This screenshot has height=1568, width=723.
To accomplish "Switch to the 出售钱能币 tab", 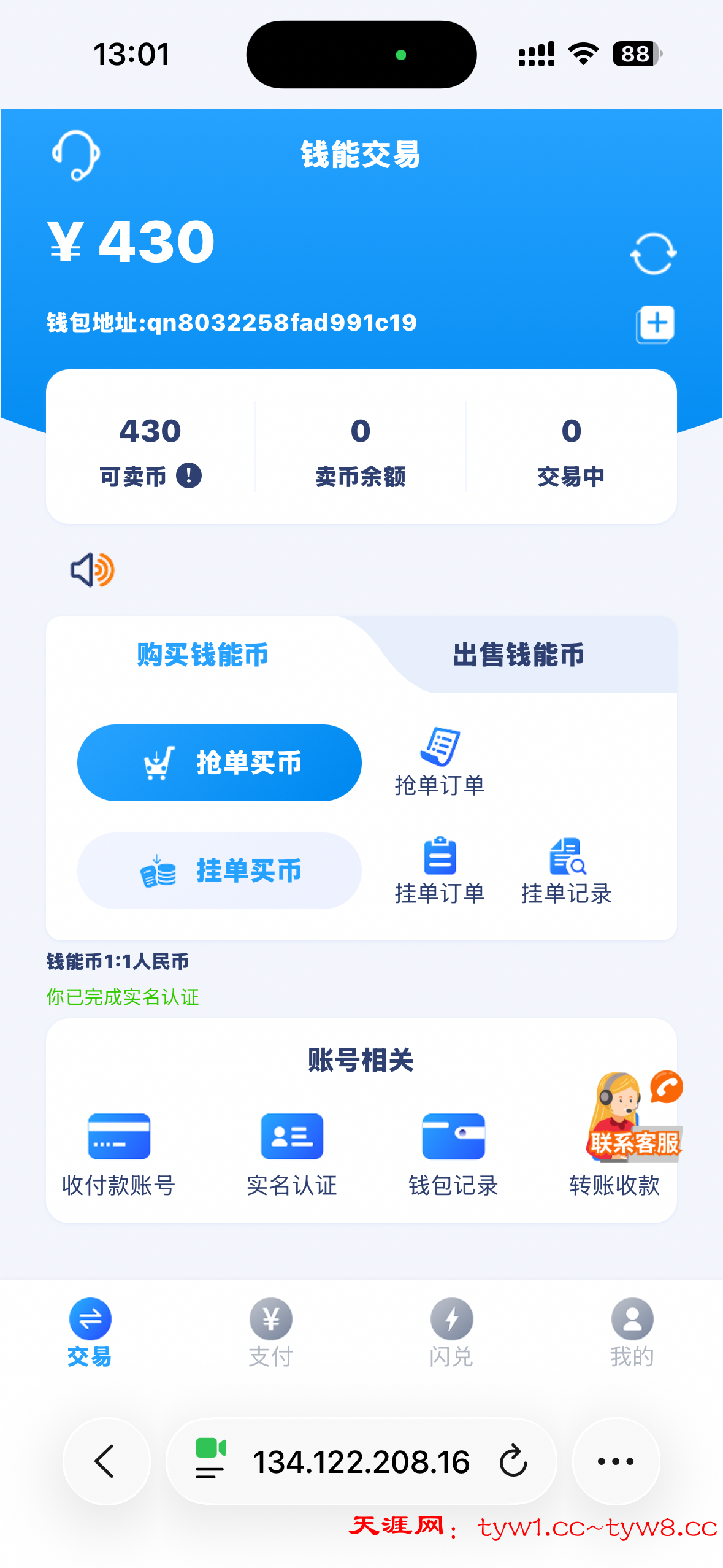I will click(x=518, y=655).
